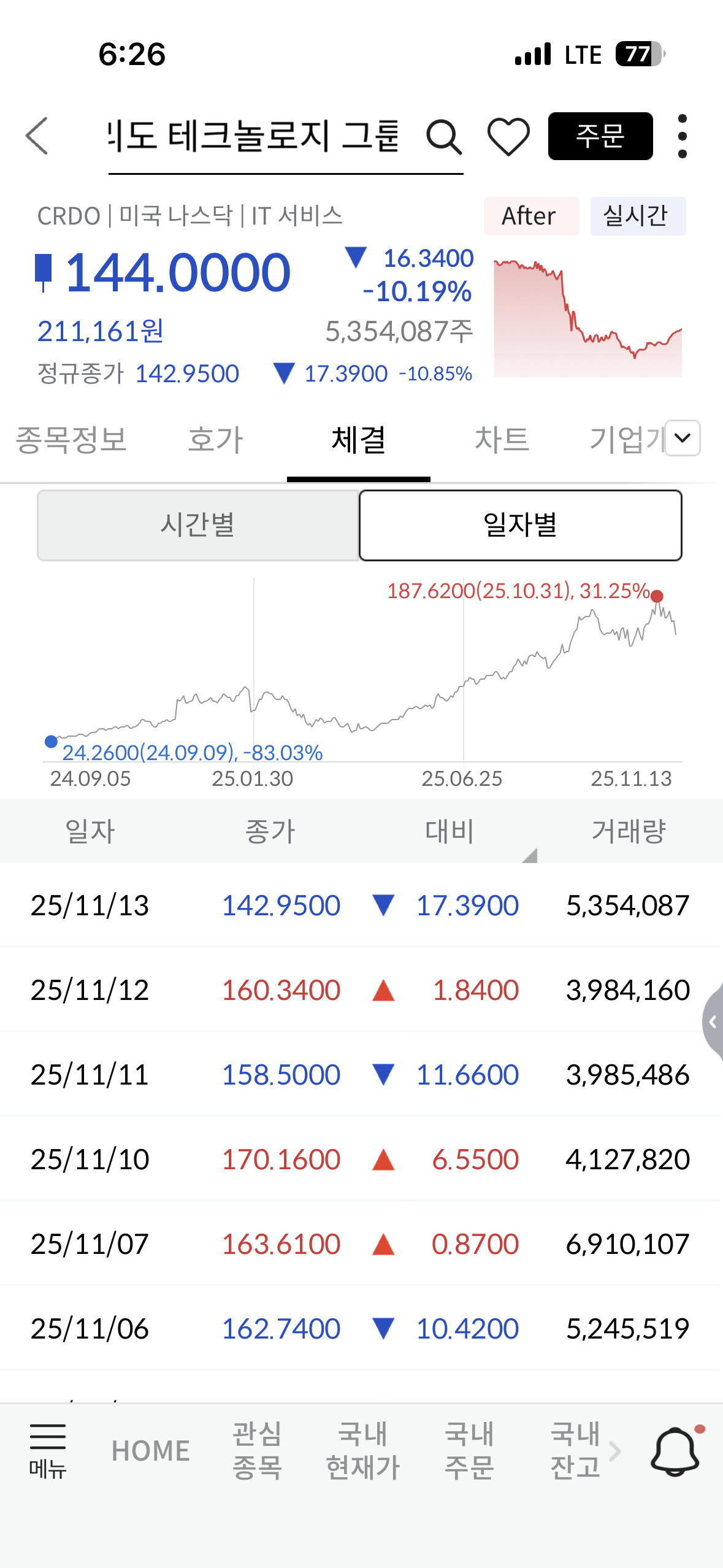The width and height of the screenshot is (723, 1568).
Task: Tap the 실시간 real-time chip
Action: [637, 216]
